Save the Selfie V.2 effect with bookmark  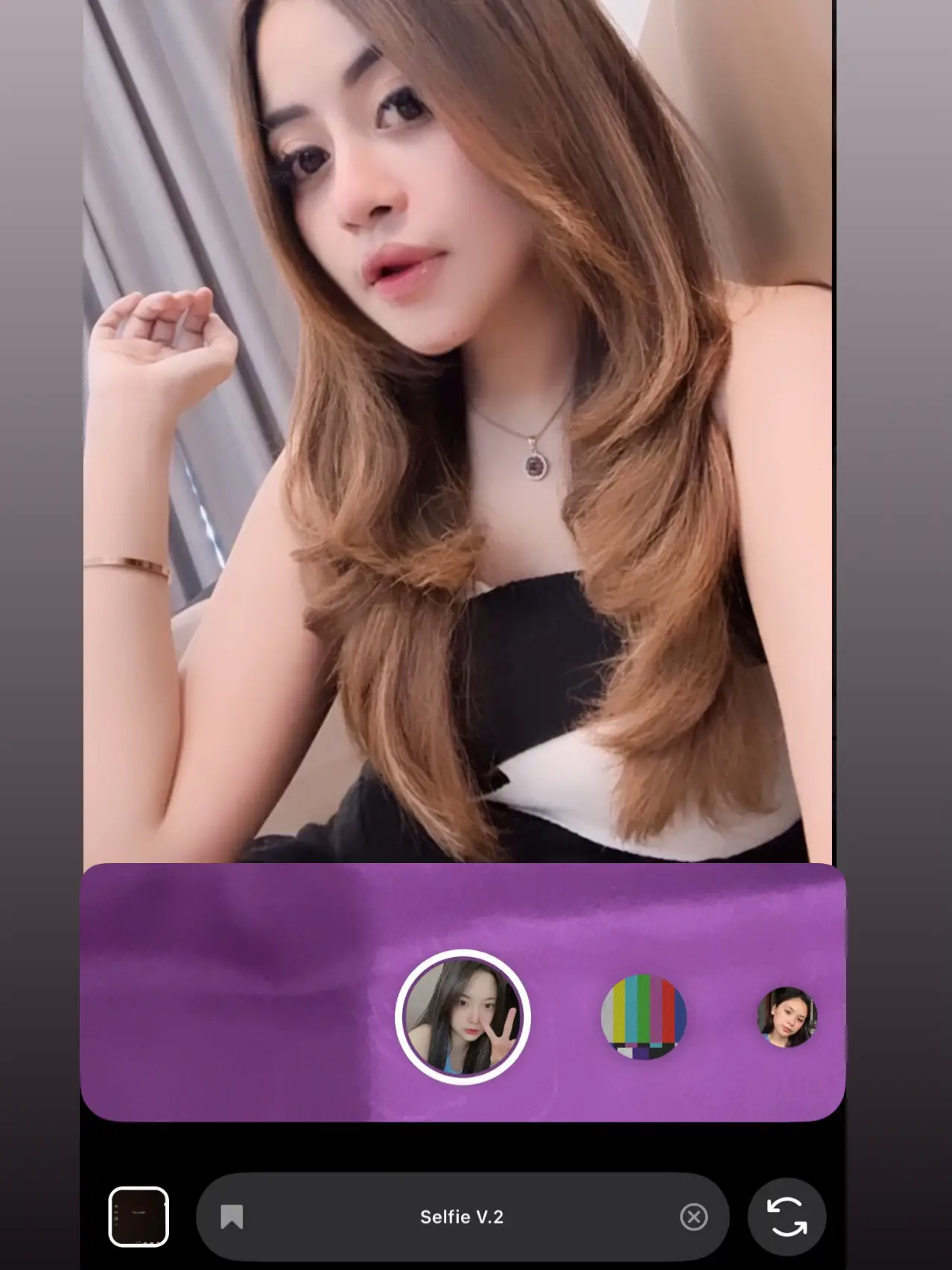(232, 1217)
